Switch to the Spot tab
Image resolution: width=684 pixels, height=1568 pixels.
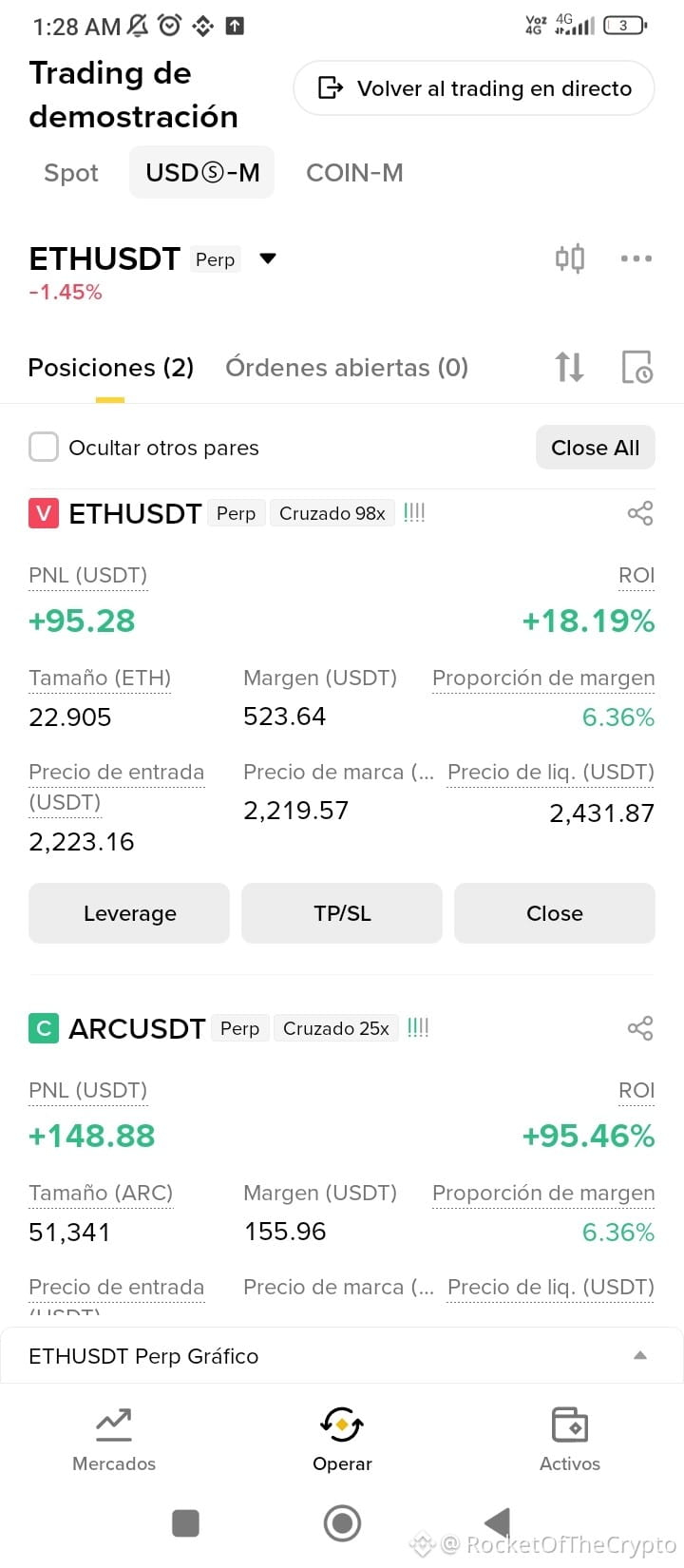[71, 173]
